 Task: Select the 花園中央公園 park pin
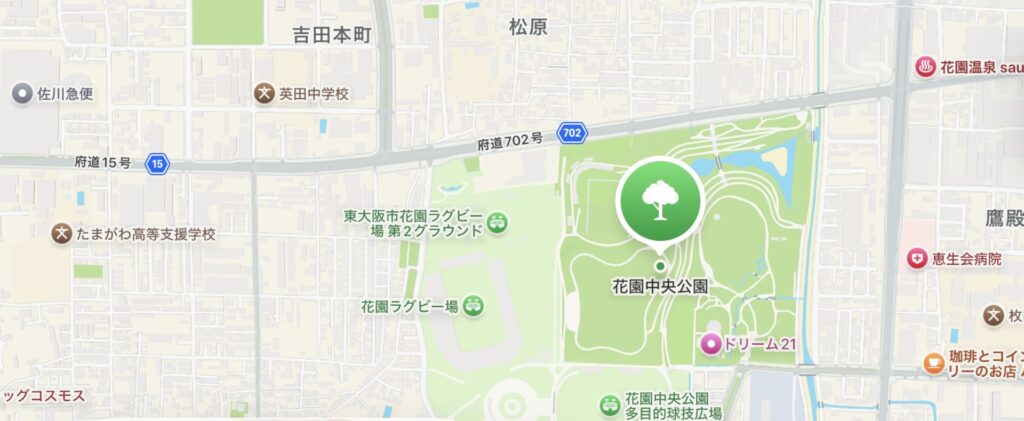coord(660,200)
